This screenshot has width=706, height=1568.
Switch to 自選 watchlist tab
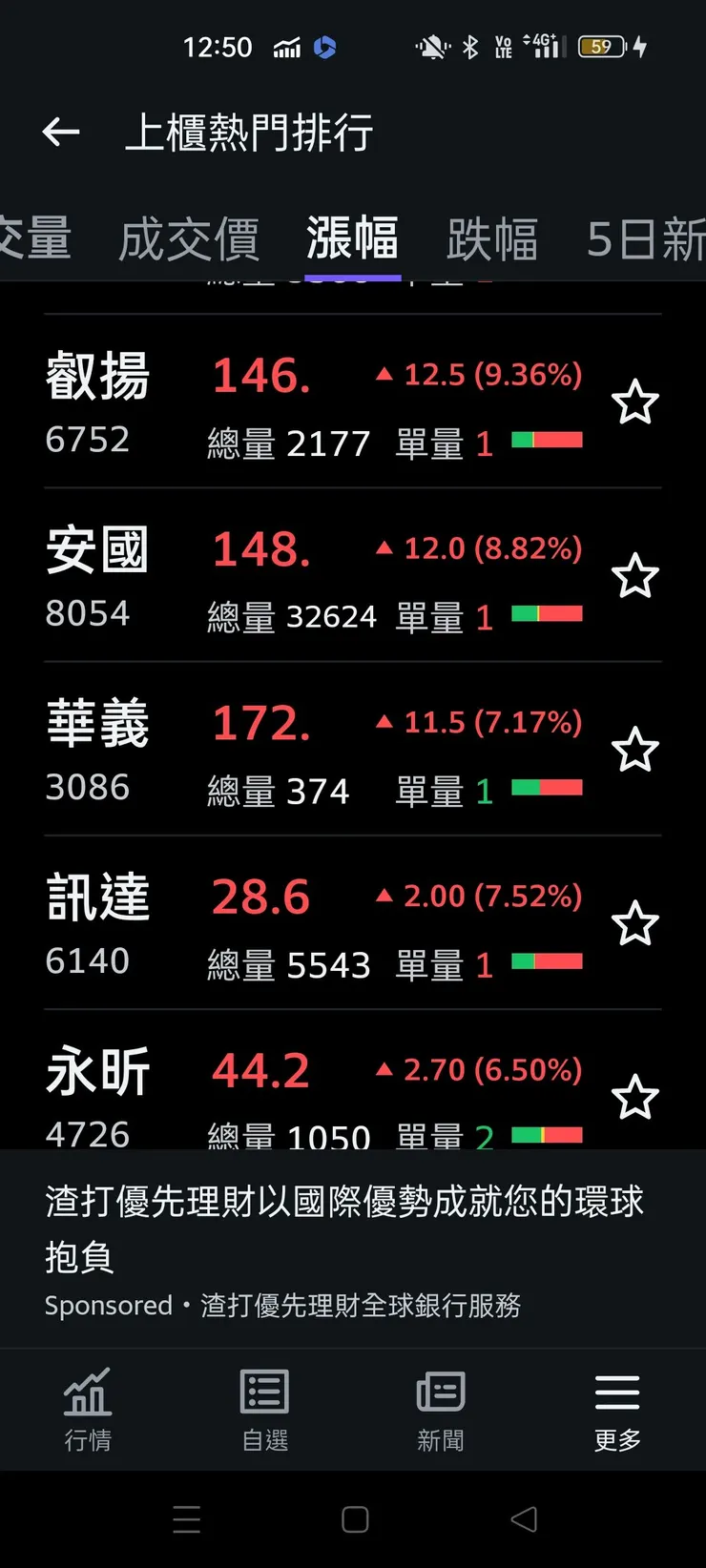pos(264,1410)
